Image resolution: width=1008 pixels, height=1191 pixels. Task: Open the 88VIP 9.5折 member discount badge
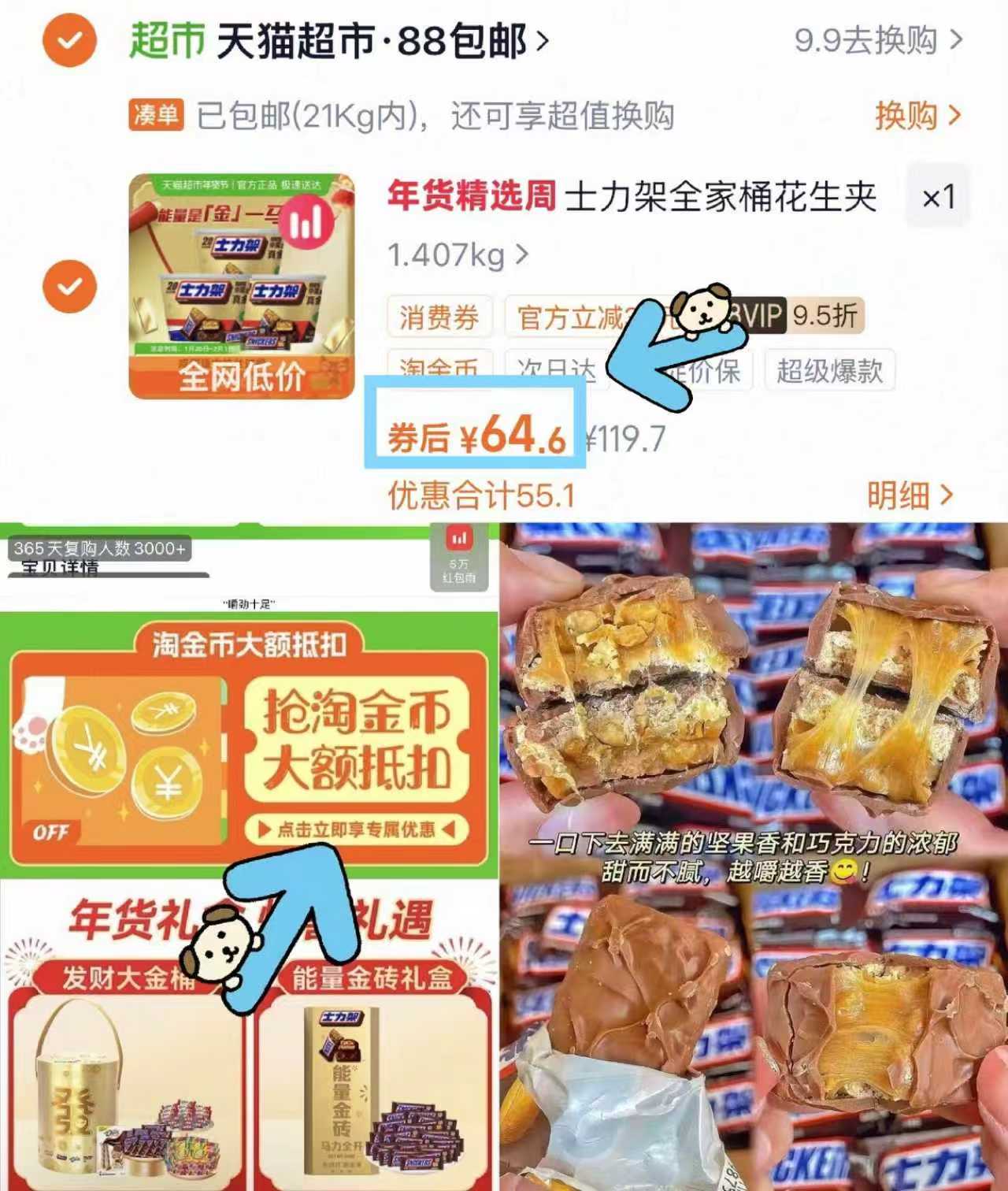[787, 314]
